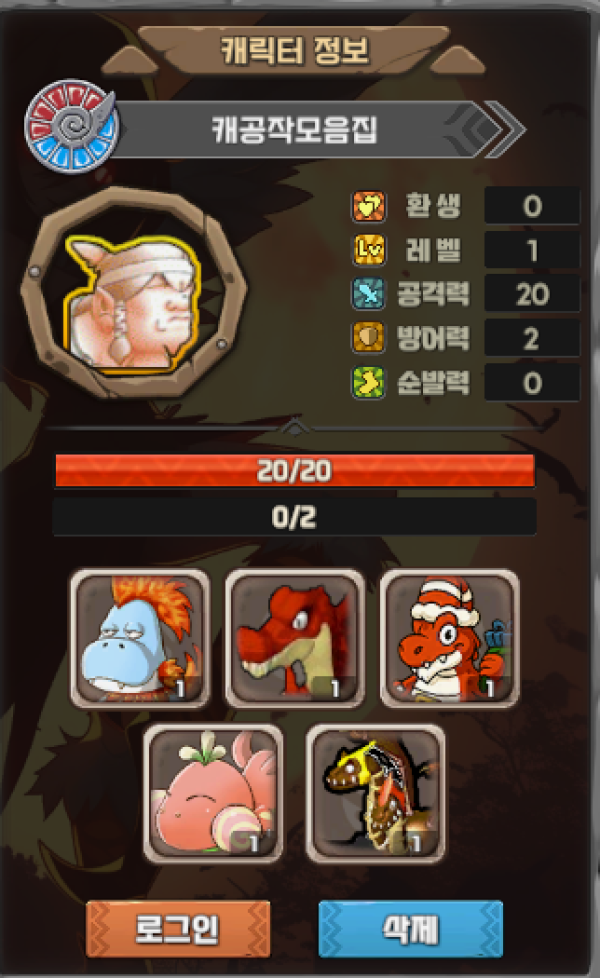Choose the Santa-hat dinosaur pet tile
Image resolution: width=600 pixels, height=978 pixels.
pos(450,639)
